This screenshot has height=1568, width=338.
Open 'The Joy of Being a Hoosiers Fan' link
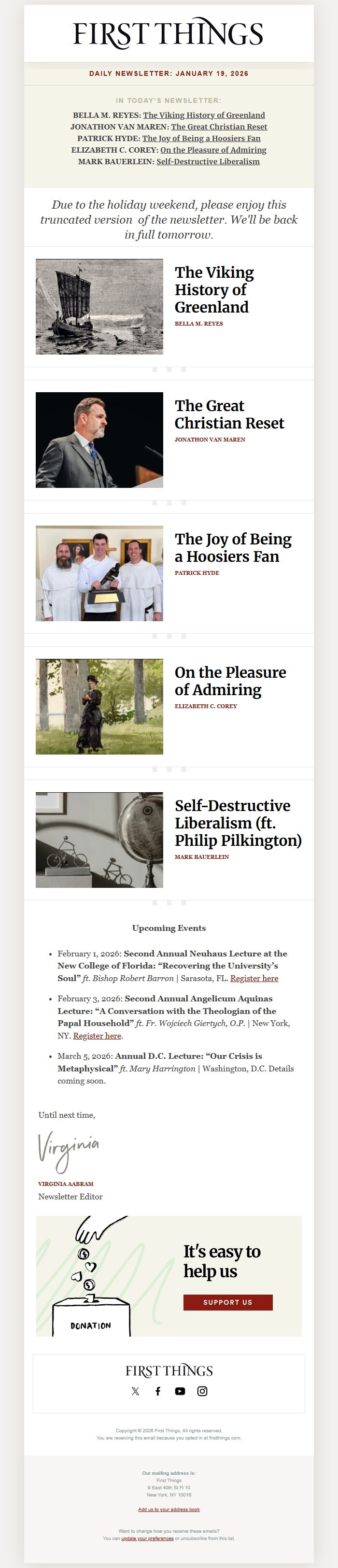click(x=201, y=138)
